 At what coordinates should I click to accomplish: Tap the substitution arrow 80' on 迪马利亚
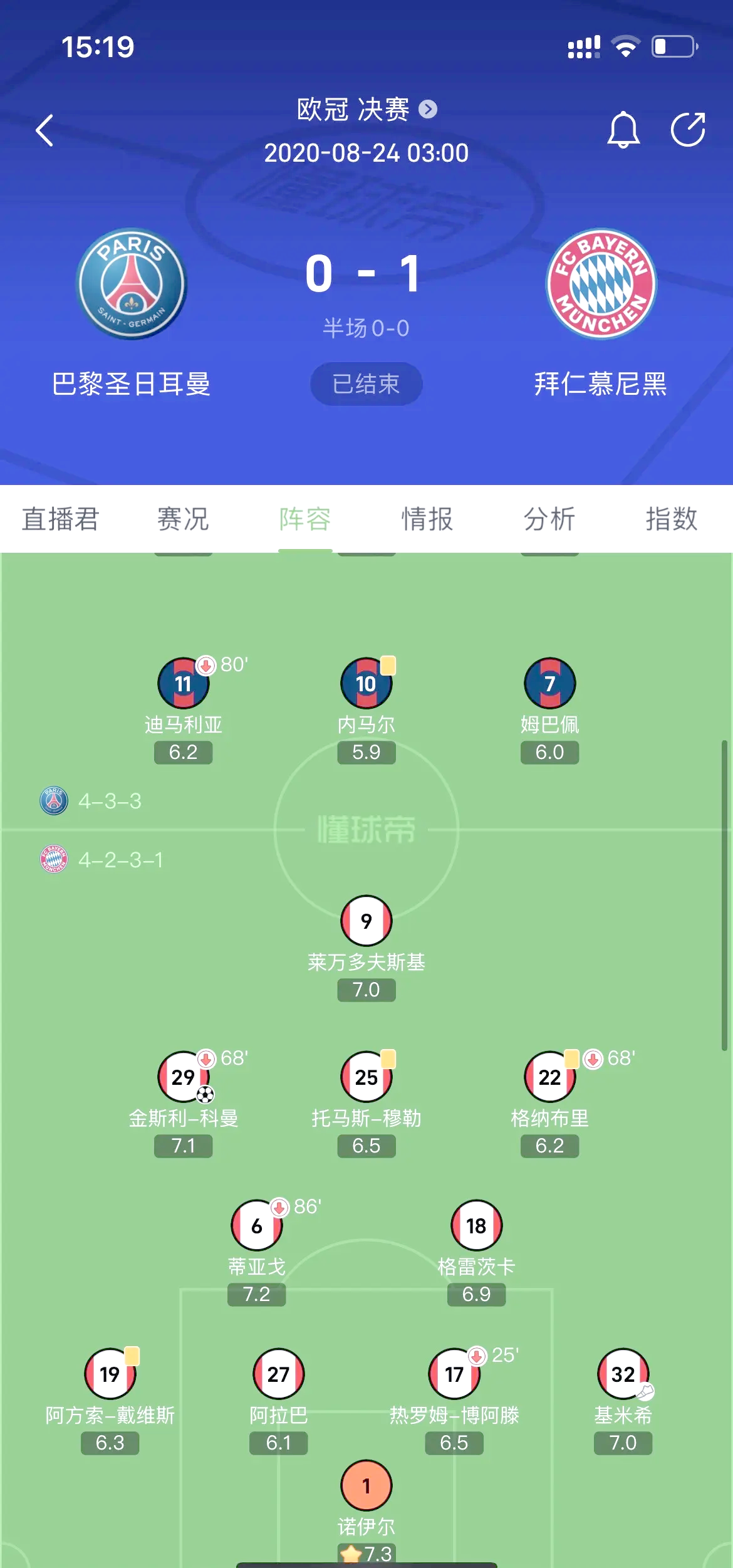coord(207,666)
